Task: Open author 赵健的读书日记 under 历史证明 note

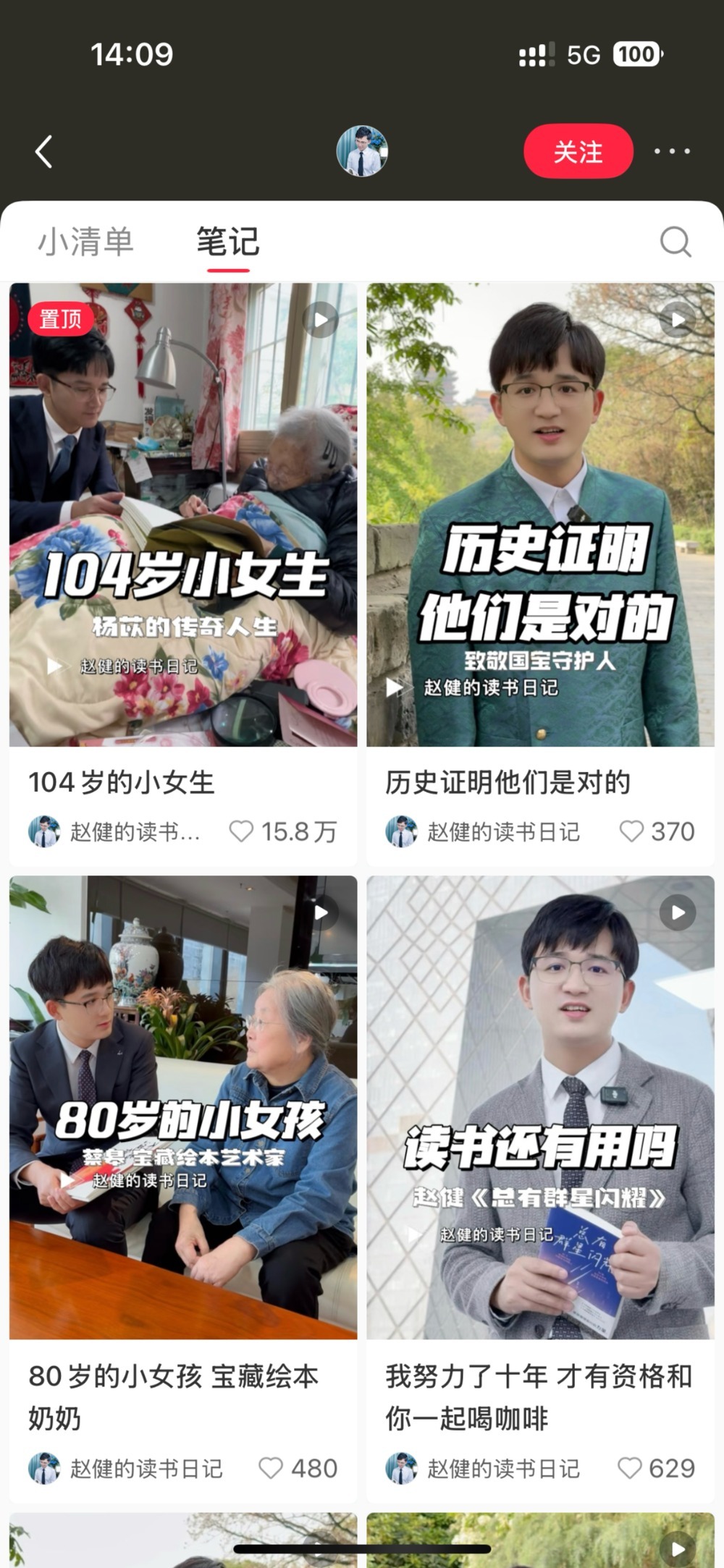Action: coord(483,831)
